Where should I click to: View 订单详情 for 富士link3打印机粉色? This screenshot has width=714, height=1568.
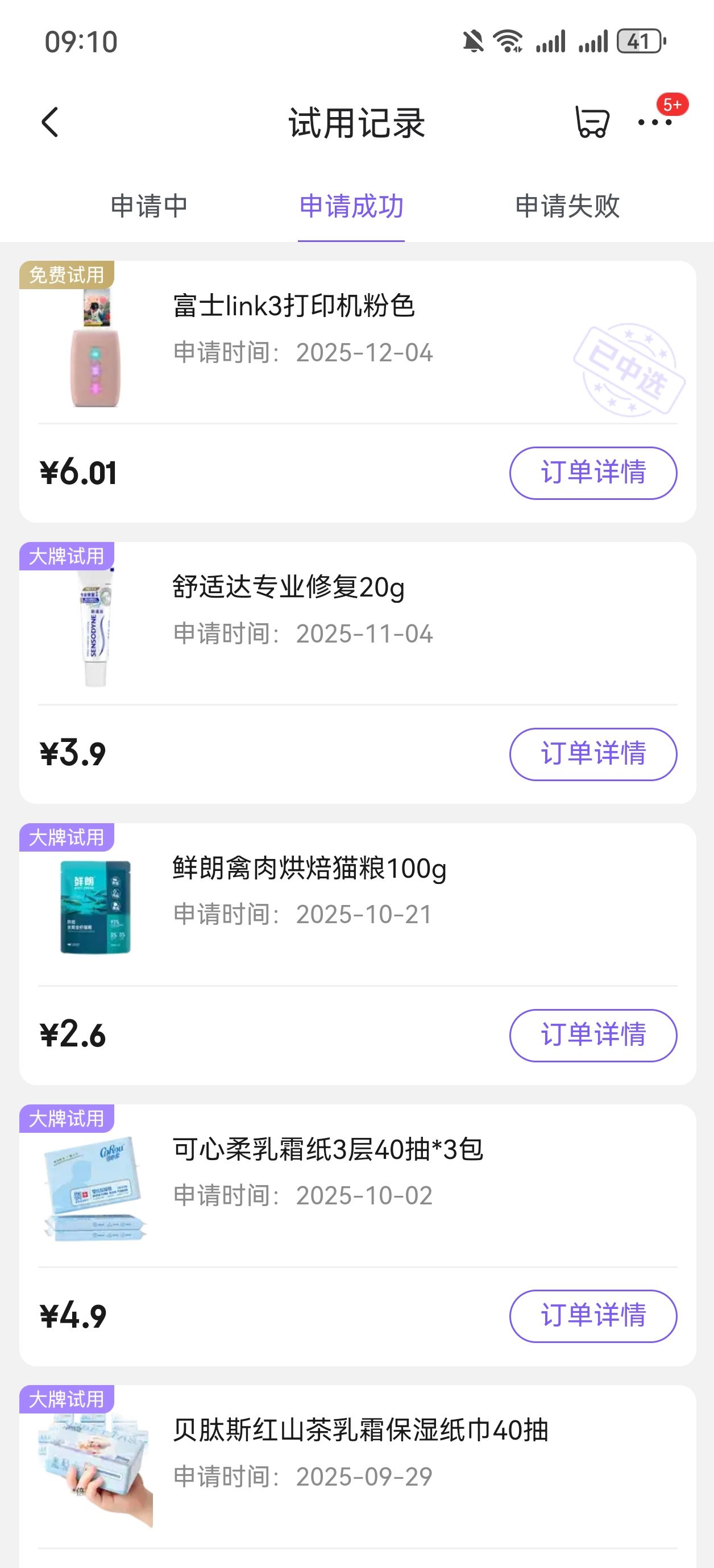[593, 473]
